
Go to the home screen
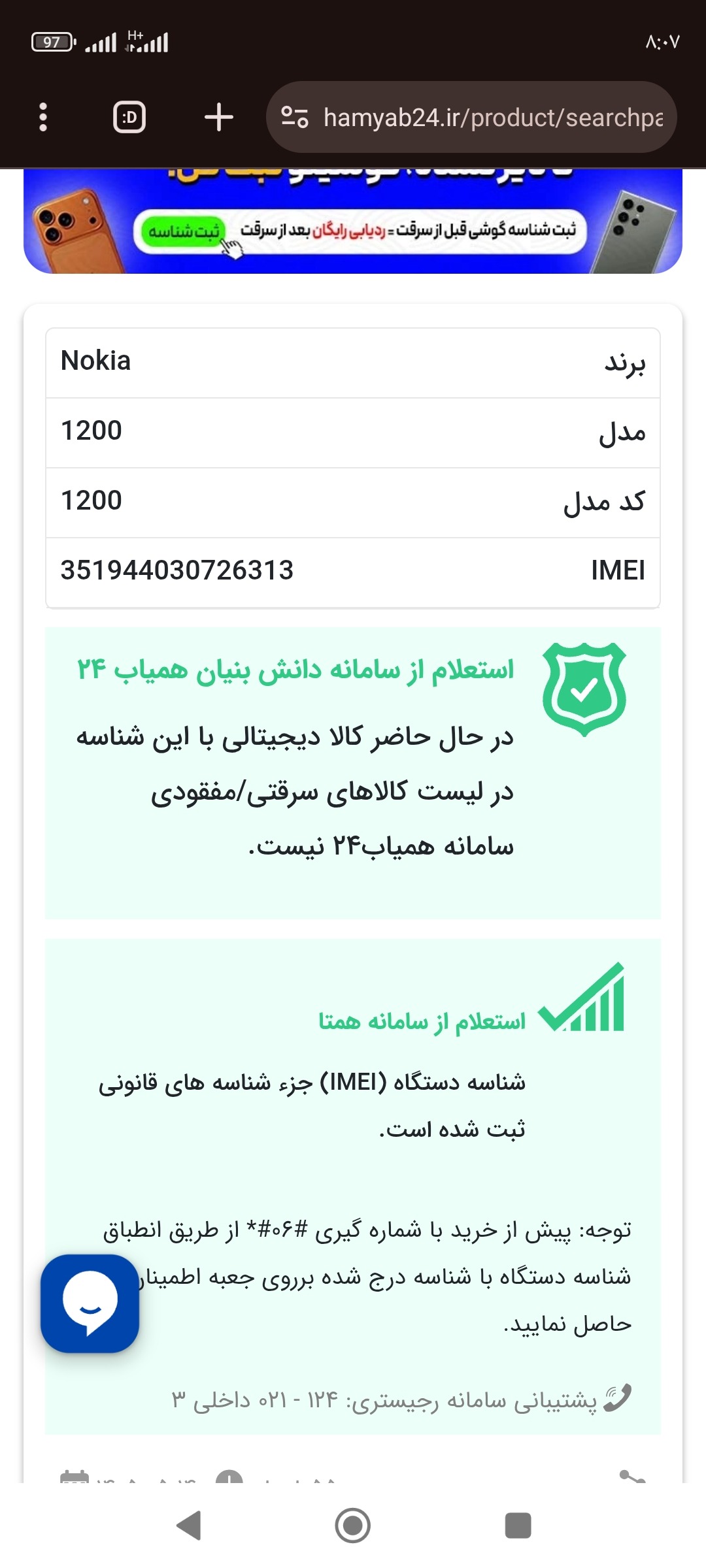[353, 1526]
